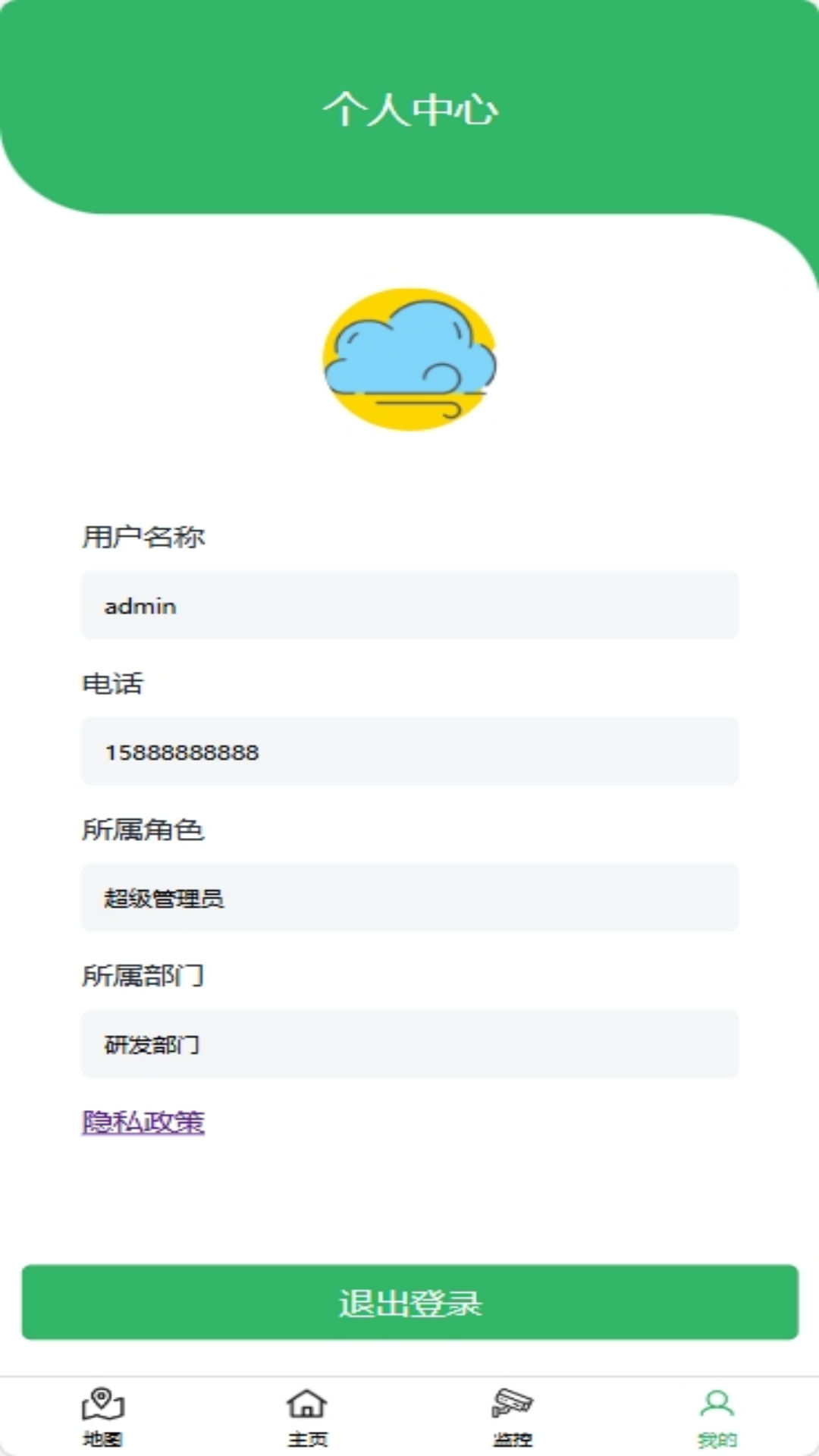819x1456 pixels.
Task: Click the admin username field
Action: click(409, 605)
